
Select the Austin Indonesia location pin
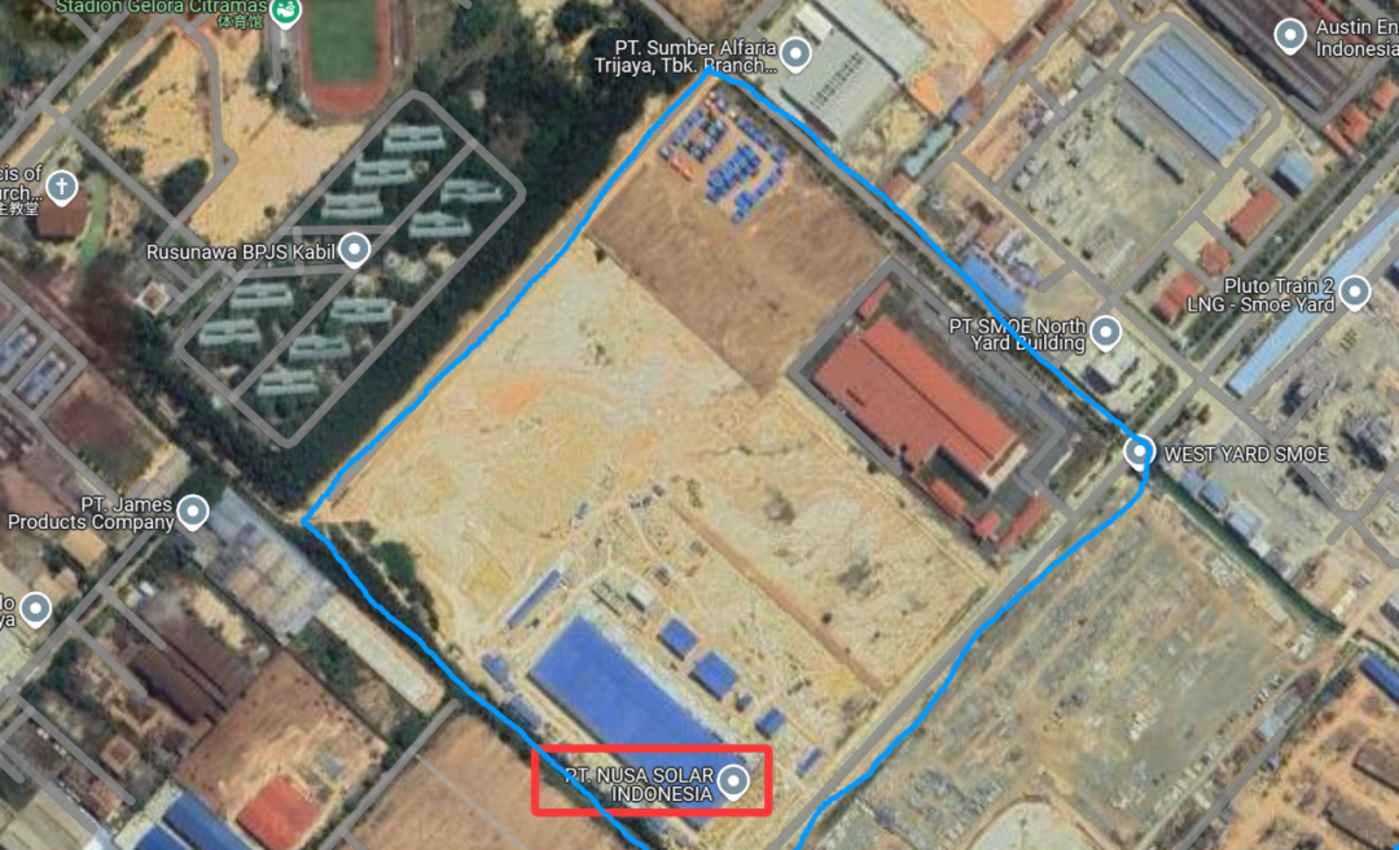point(1291,38)
